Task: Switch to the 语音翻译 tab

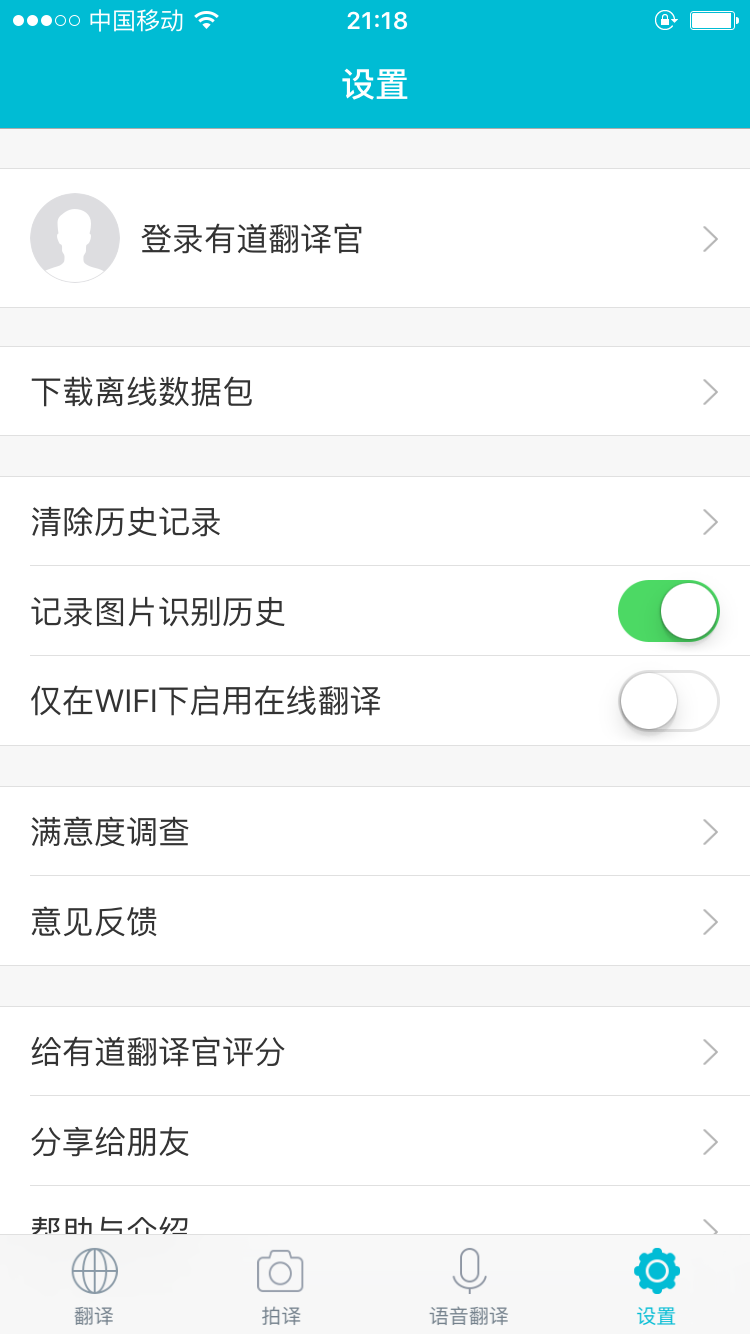Action: point(468,1285)
